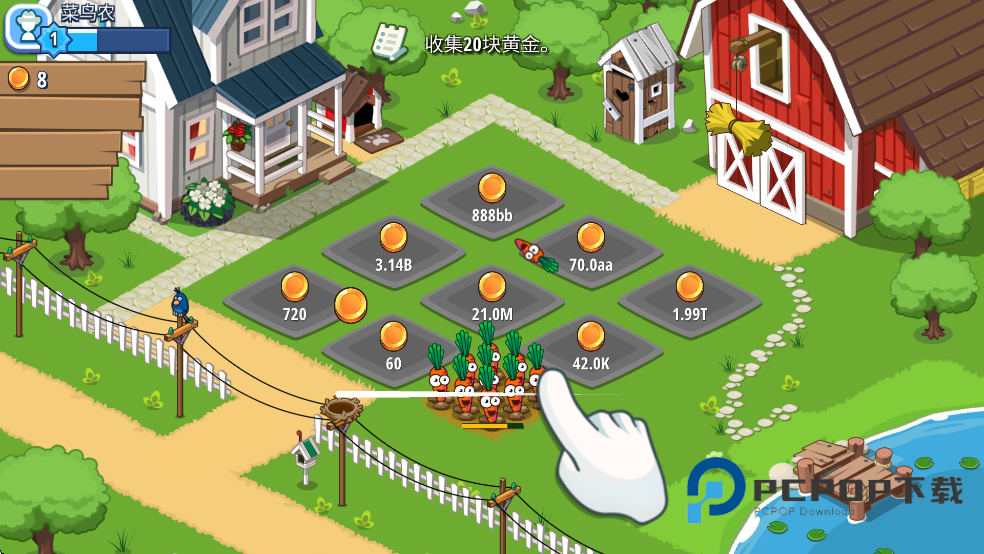Collect the loose gold coin by plot 720

[350, 305]
